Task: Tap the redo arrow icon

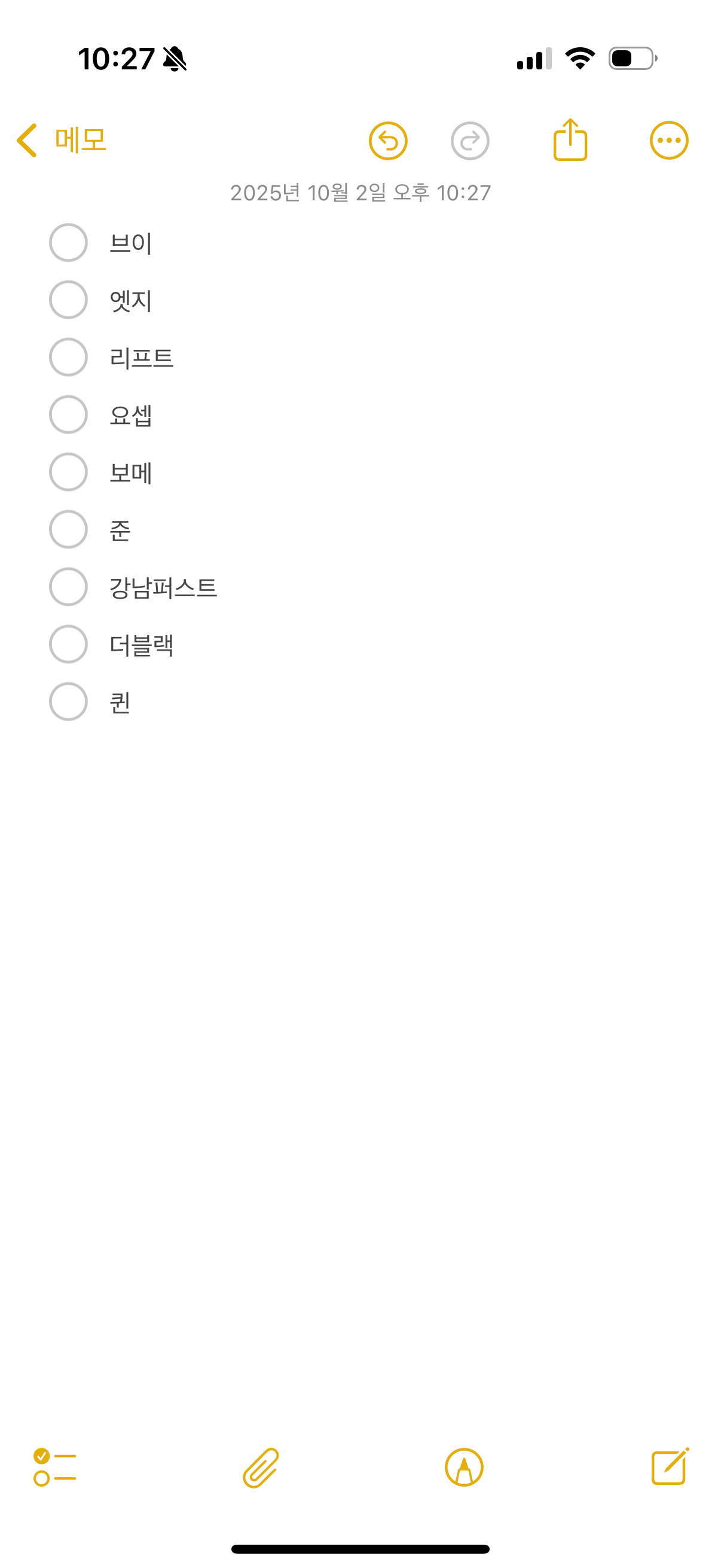Action: click(x=470, y=141)
